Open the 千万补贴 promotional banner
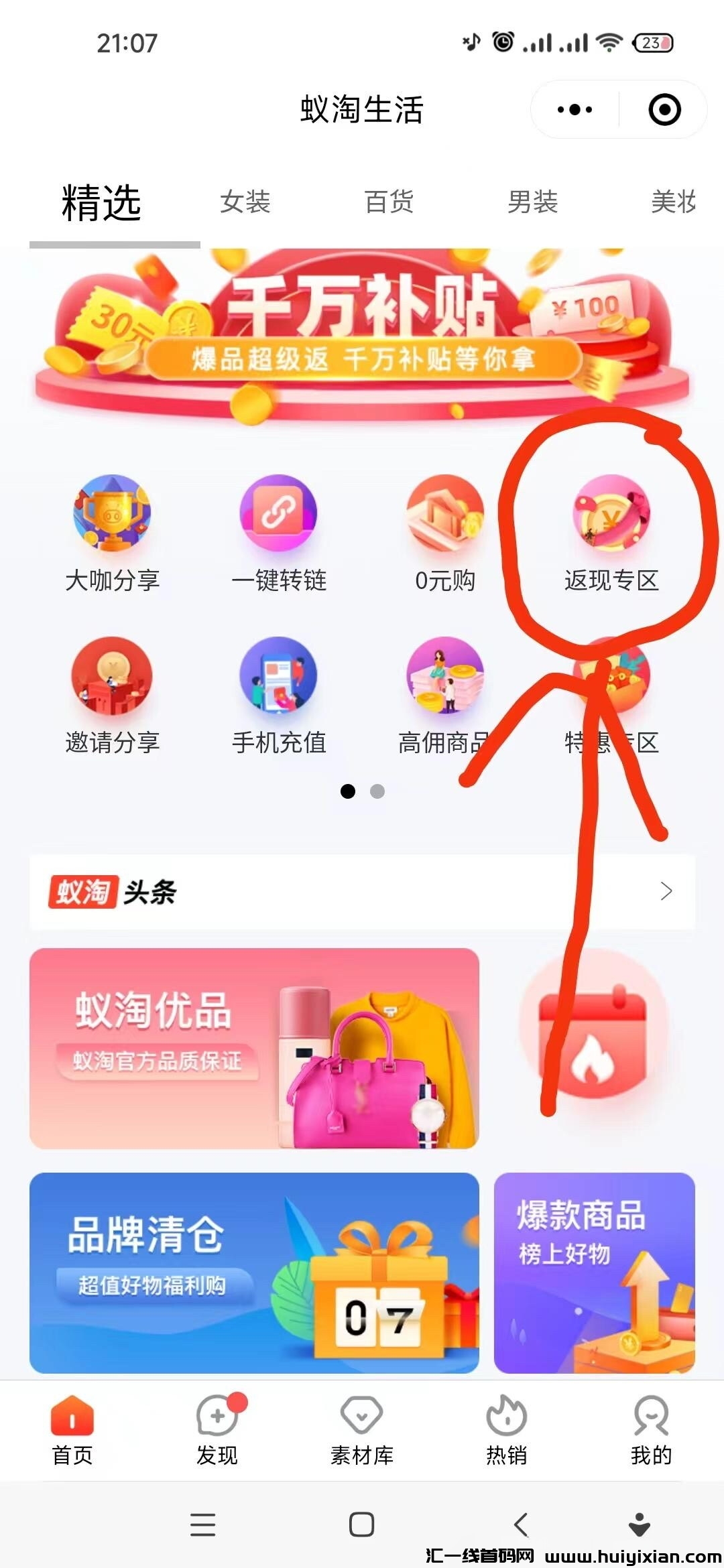 pos(362,335)
